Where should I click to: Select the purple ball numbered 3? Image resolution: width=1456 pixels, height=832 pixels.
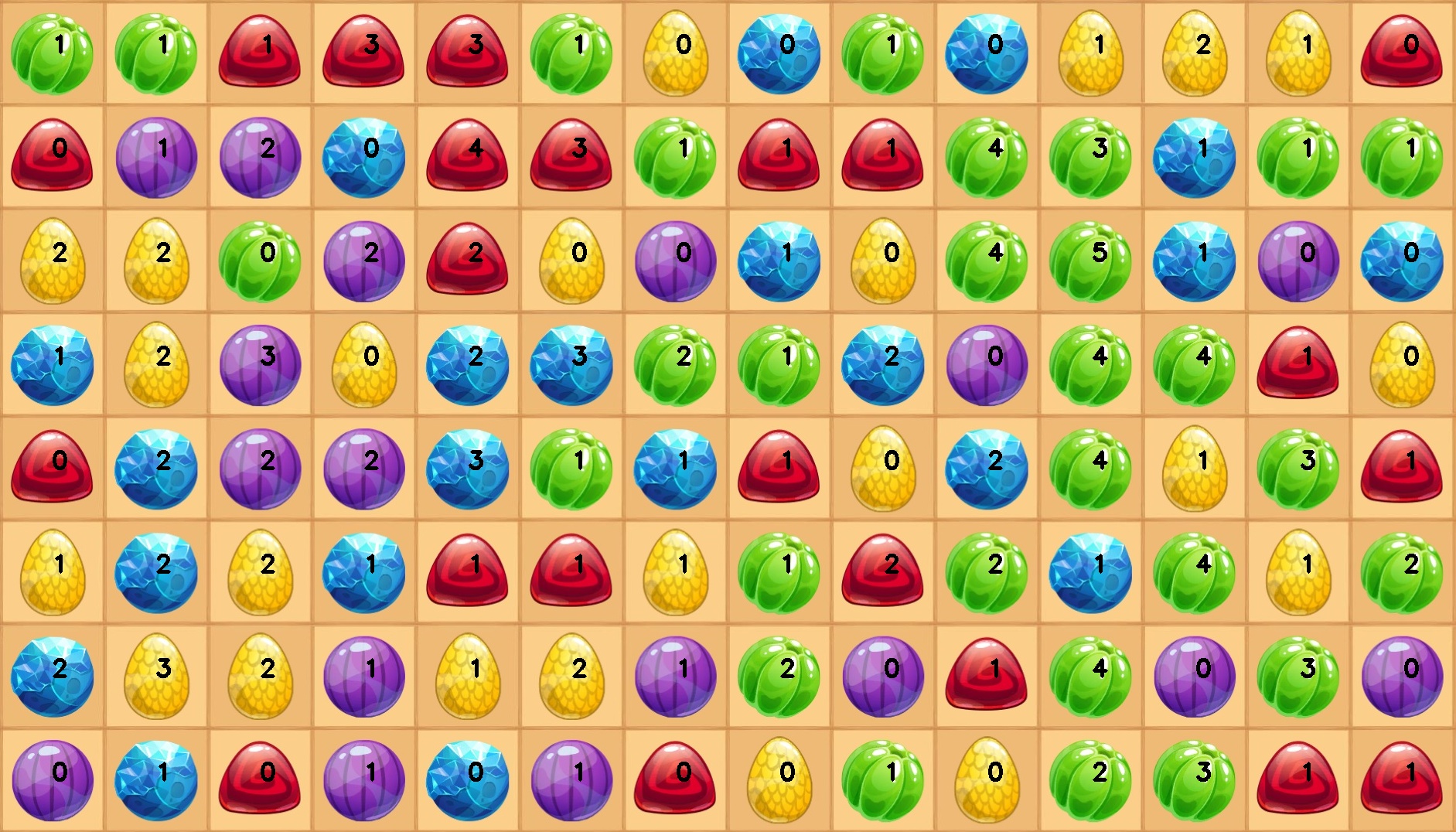point(260,363)
